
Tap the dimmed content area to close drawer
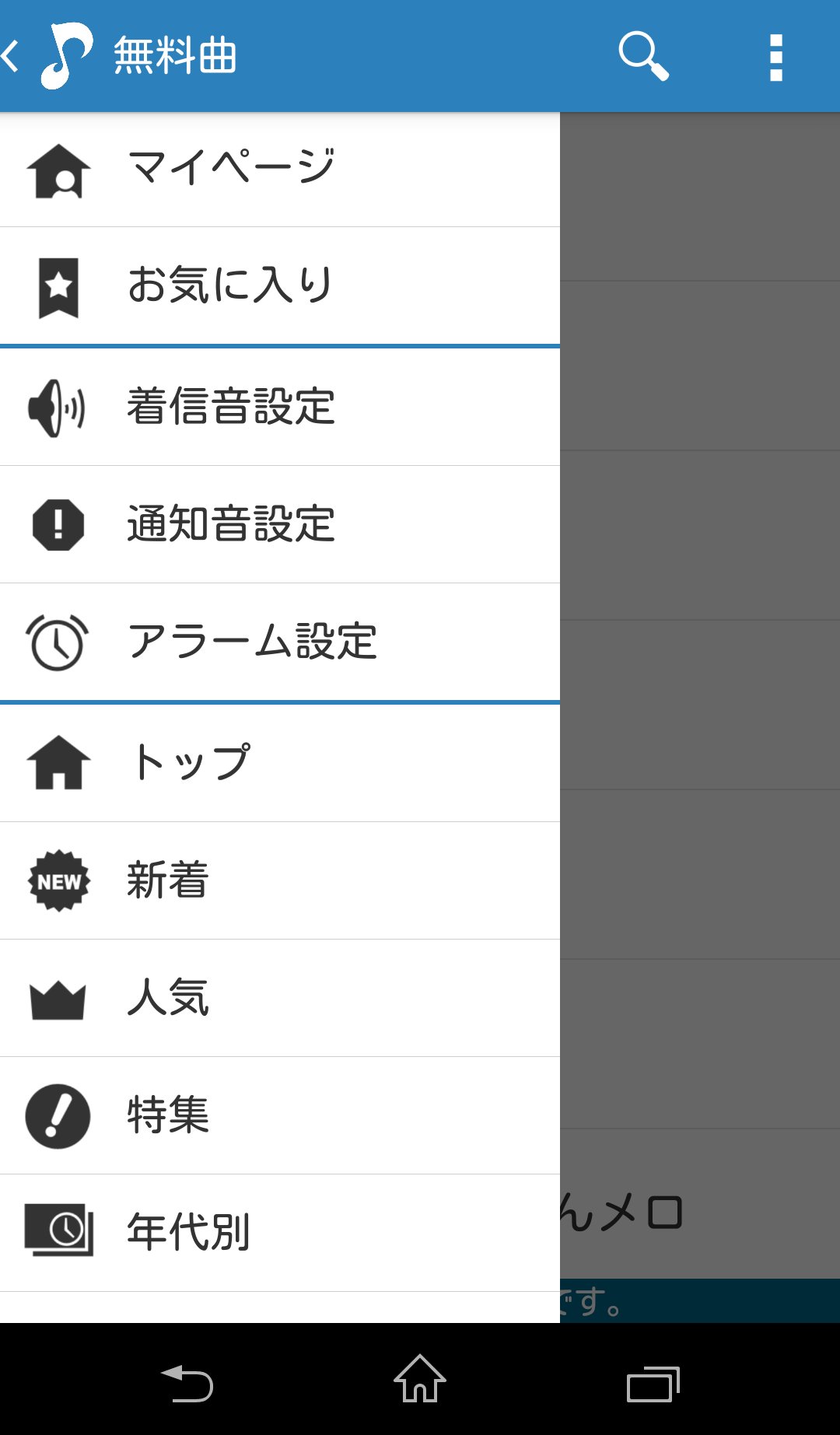[x=700, y=700]
